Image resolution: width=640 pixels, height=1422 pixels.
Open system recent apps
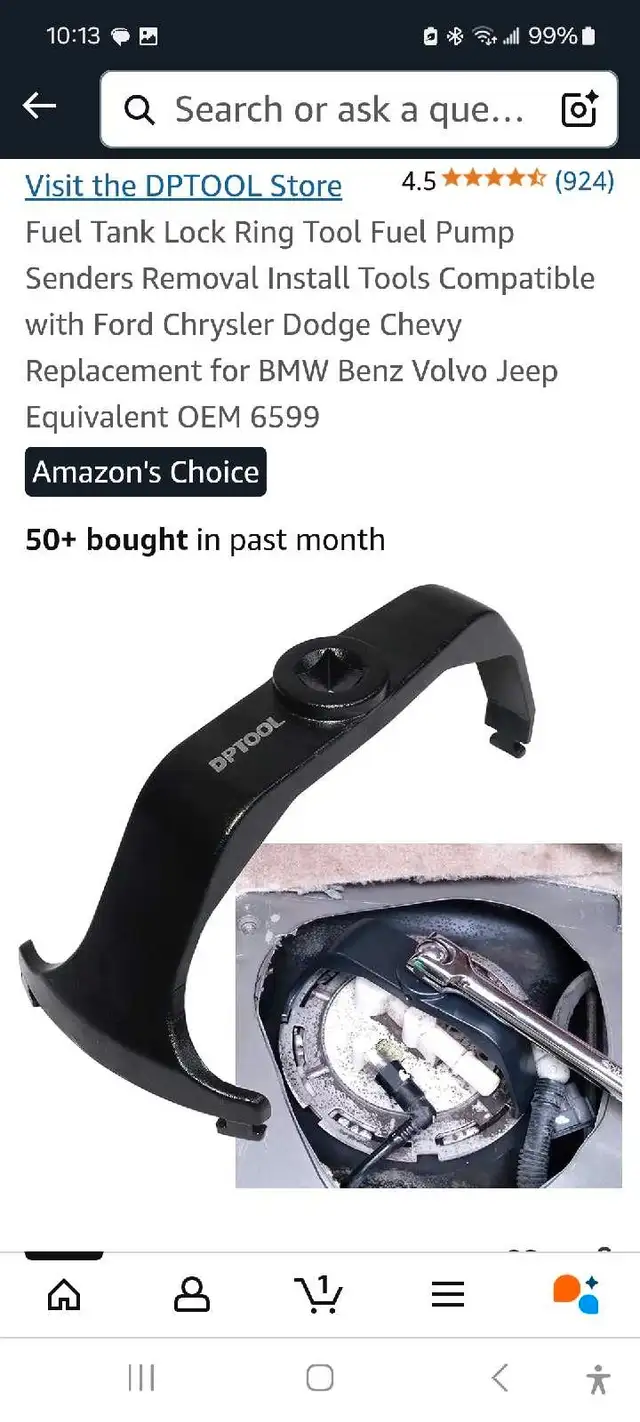pos(141,1378)
